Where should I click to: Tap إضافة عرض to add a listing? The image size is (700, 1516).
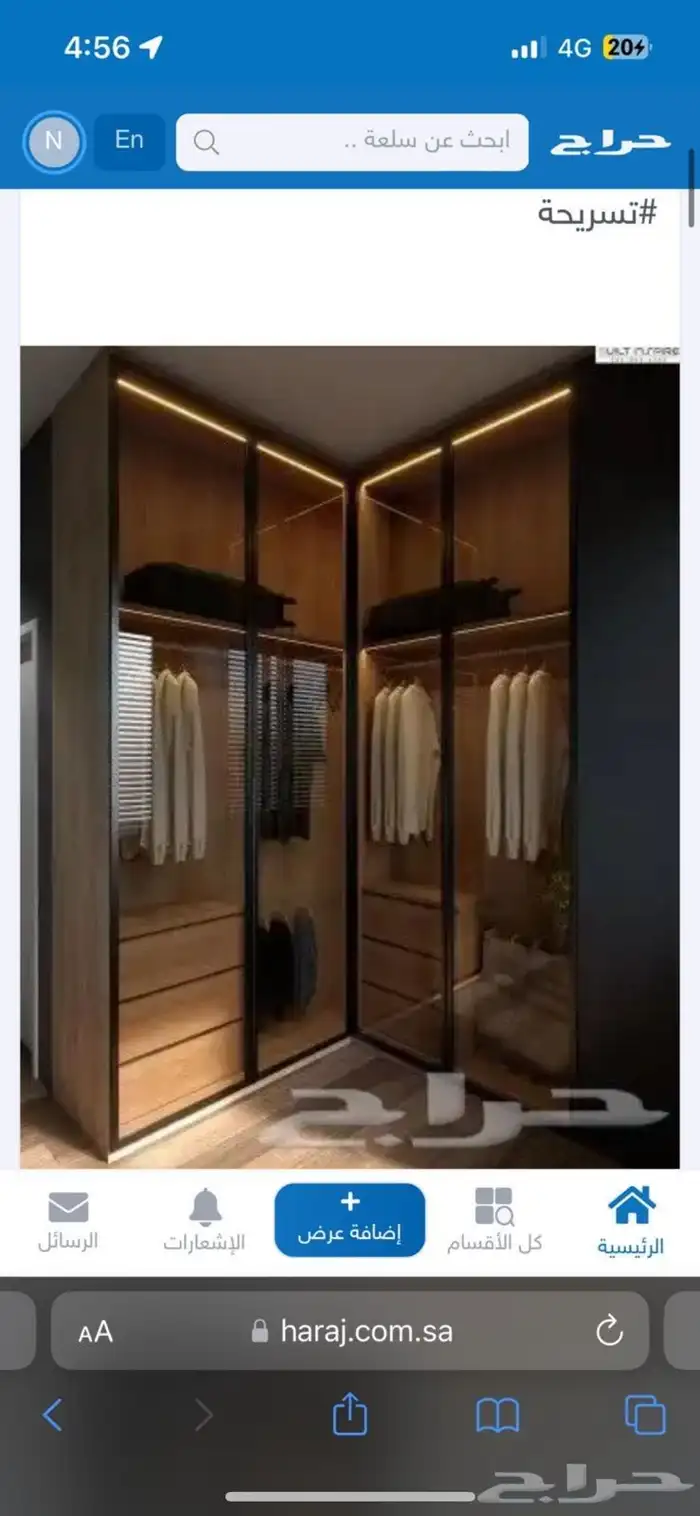click(x=350, y=1220)
